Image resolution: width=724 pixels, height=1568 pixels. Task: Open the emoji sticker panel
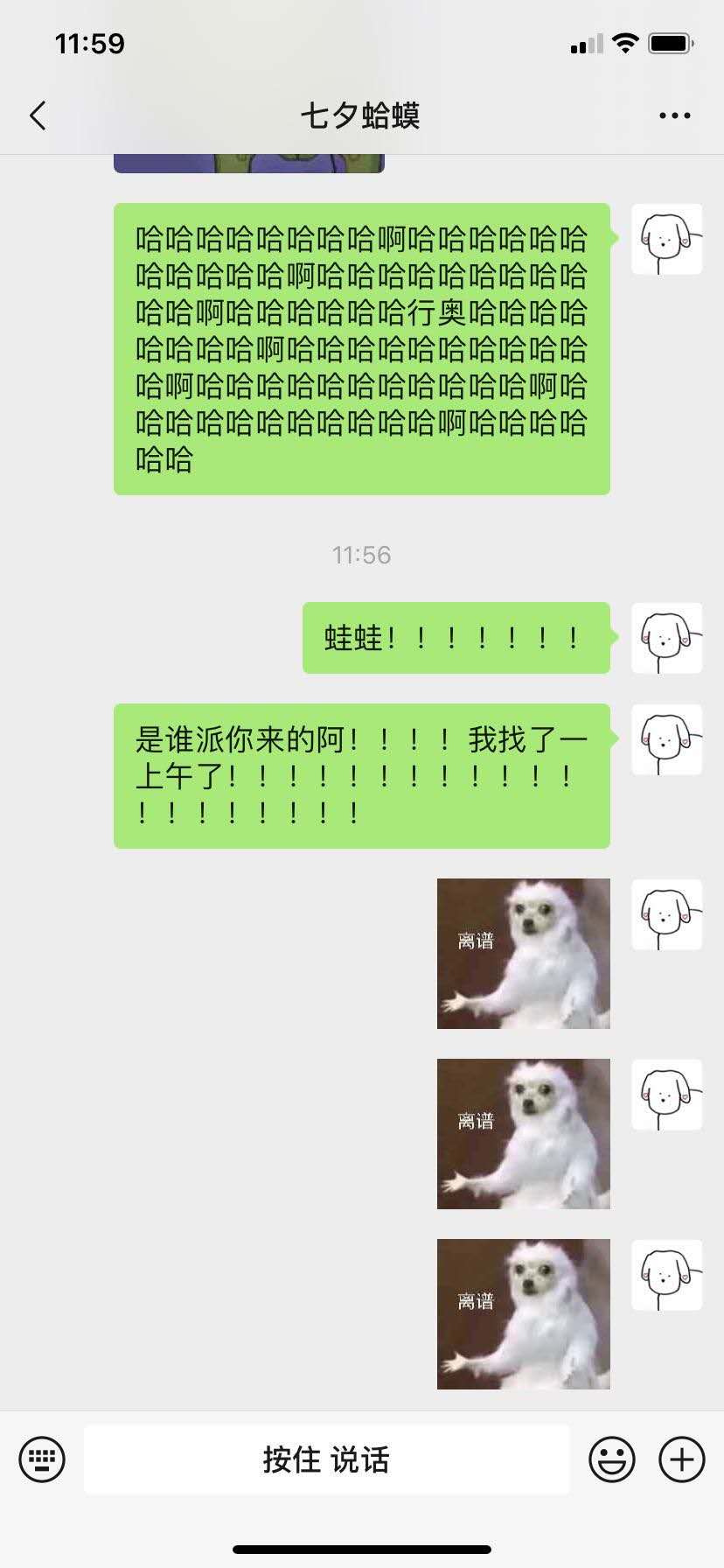pyautogui.click(x=612, y=1459)
